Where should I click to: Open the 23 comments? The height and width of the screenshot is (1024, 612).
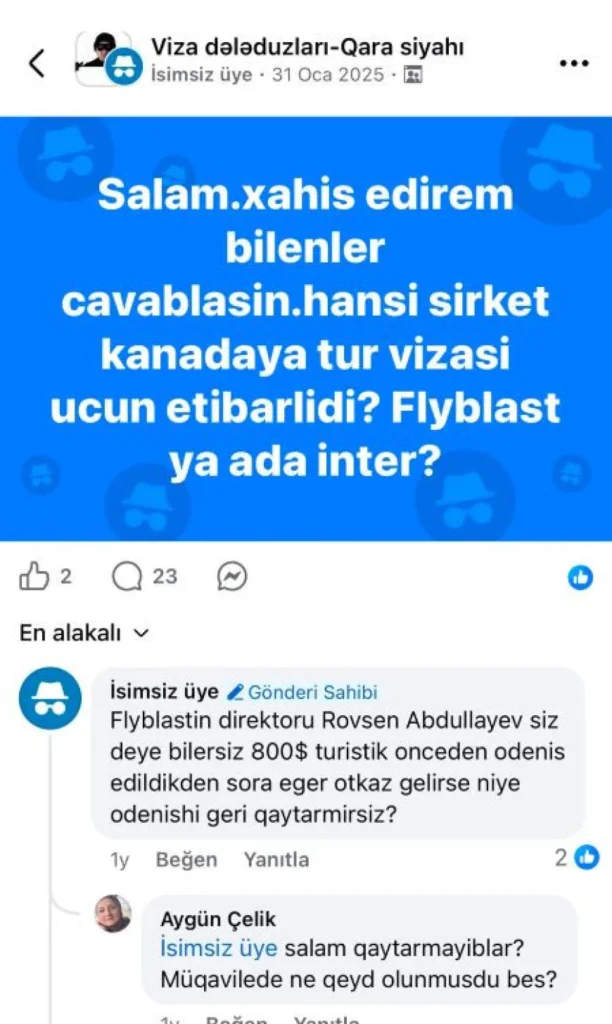144,576
